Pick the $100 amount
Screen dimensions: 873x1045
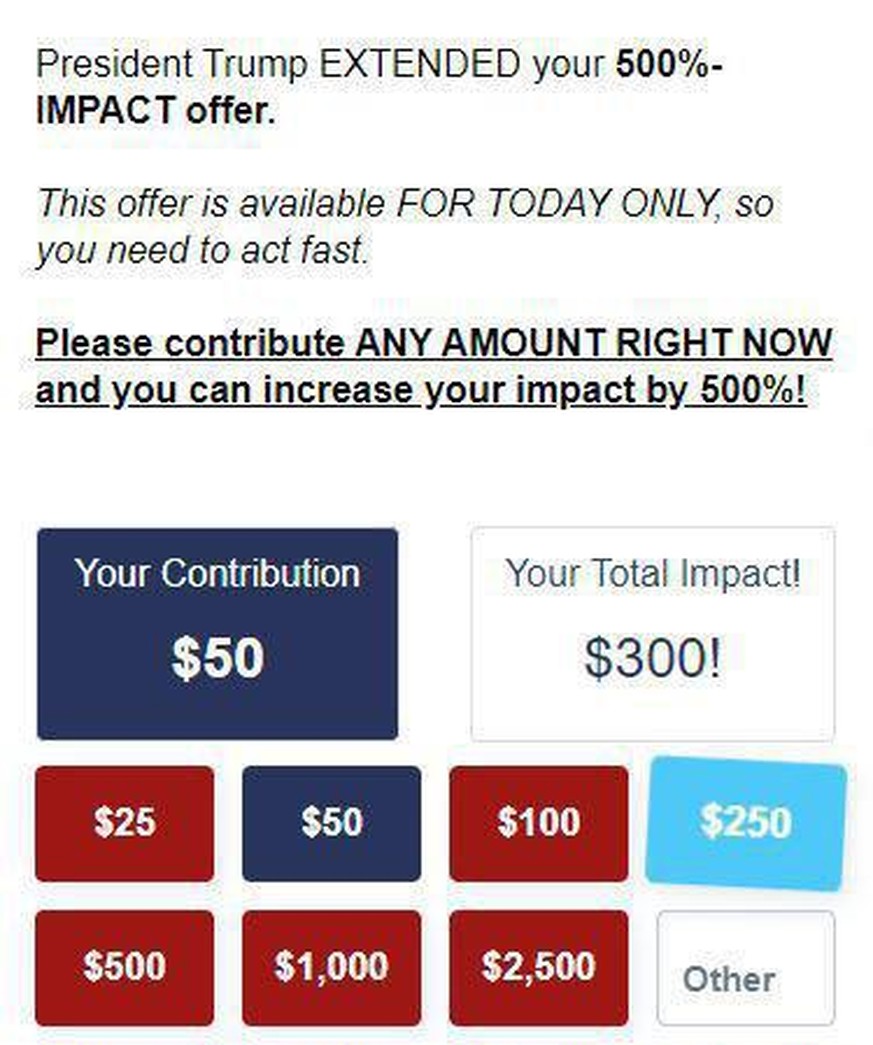(538, 823)
